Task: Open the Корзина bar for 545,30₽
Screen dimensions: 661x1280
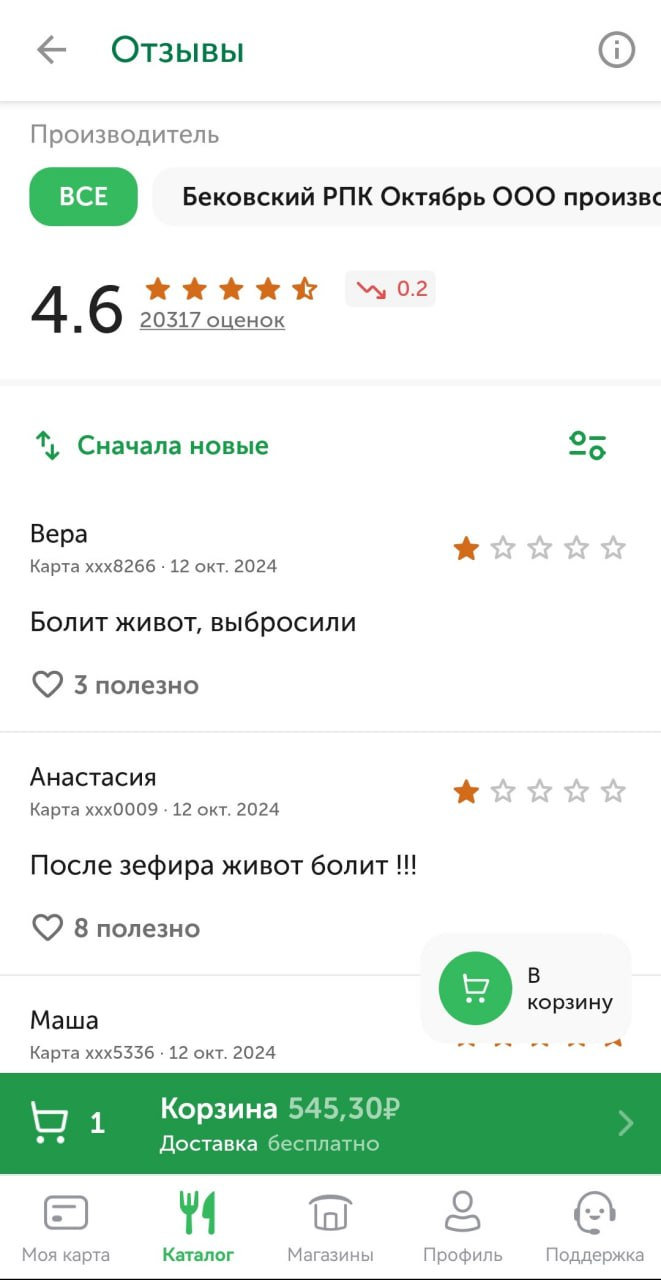Action: pyautogui.click(x=330, y=1123)
